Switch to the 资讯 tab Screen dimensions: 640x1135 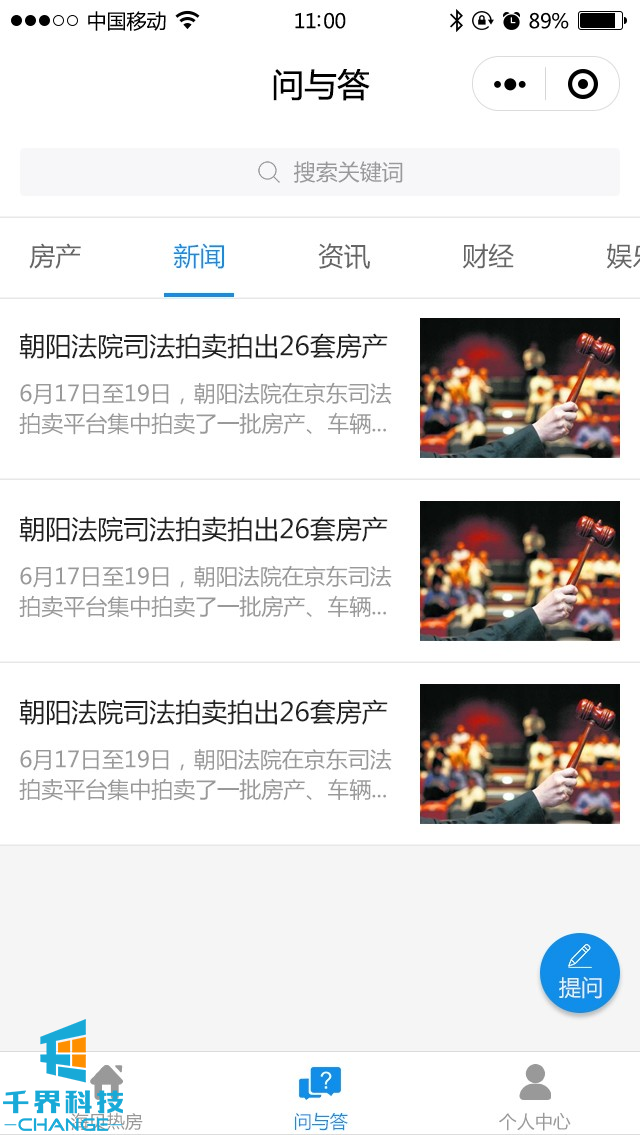[343, 257]
